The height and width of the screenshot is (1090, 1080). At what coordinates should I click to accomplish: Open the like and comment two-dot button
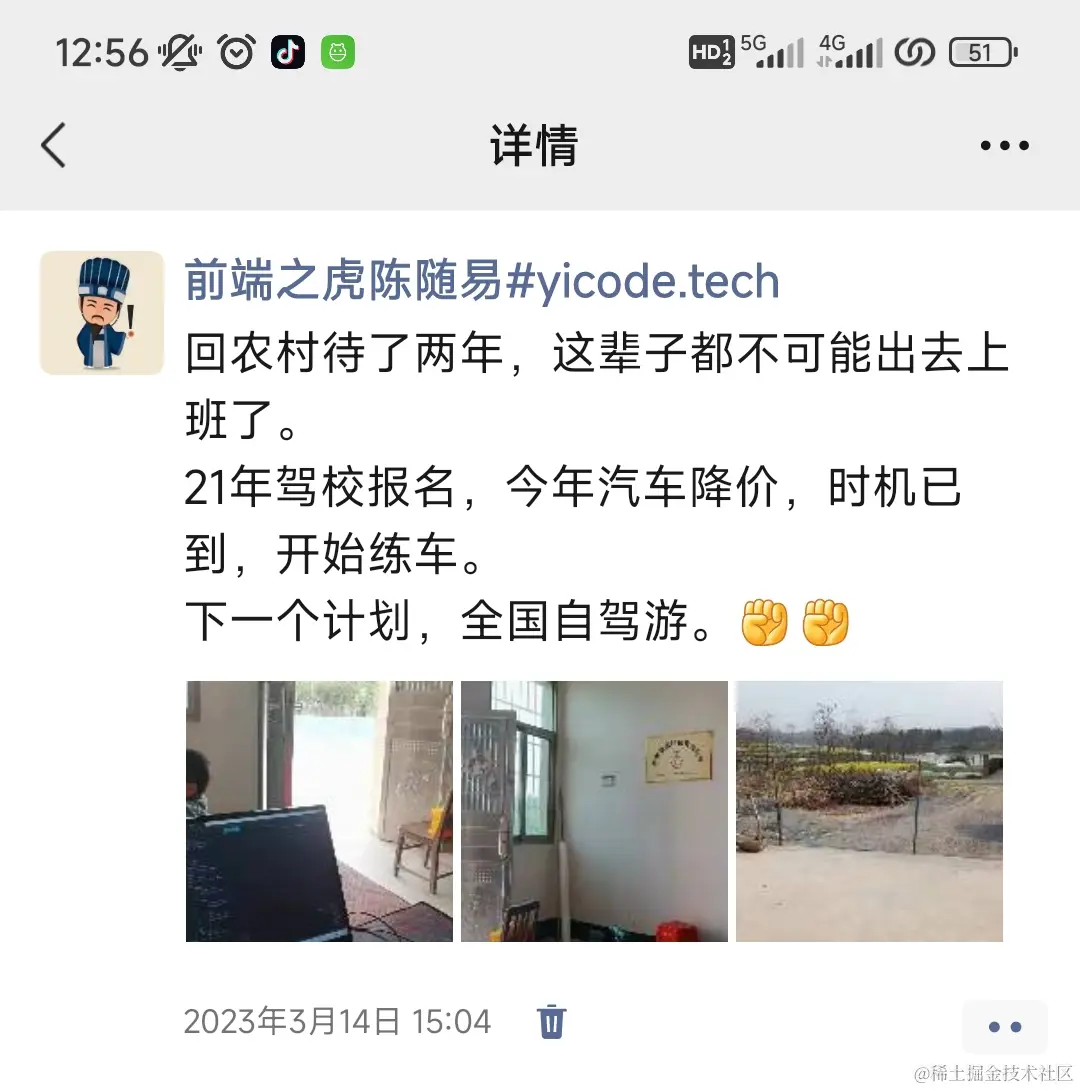pos(1004,1027)
